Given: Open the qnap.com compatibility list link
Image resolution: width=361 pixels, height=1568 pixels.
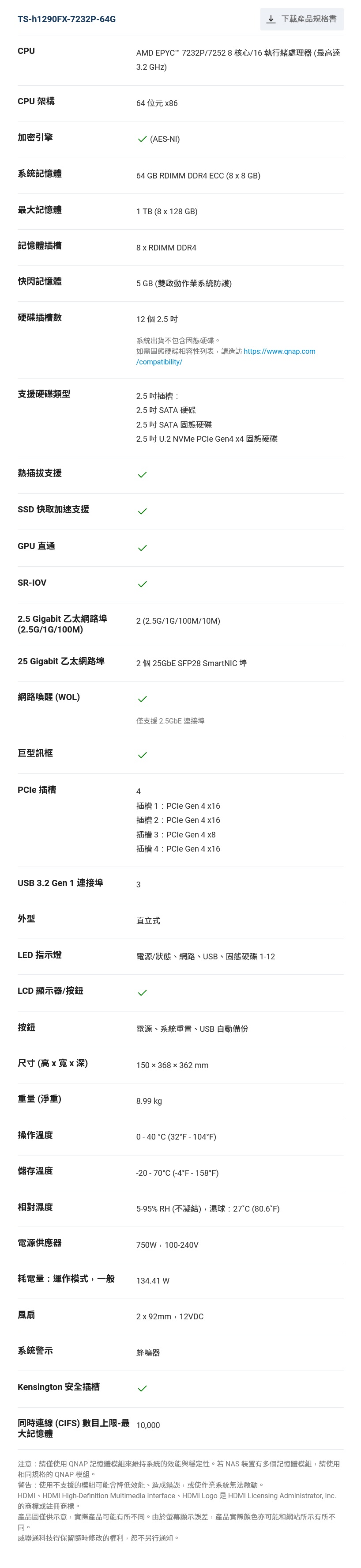Looking at the screenshot, I should point(279,351).
